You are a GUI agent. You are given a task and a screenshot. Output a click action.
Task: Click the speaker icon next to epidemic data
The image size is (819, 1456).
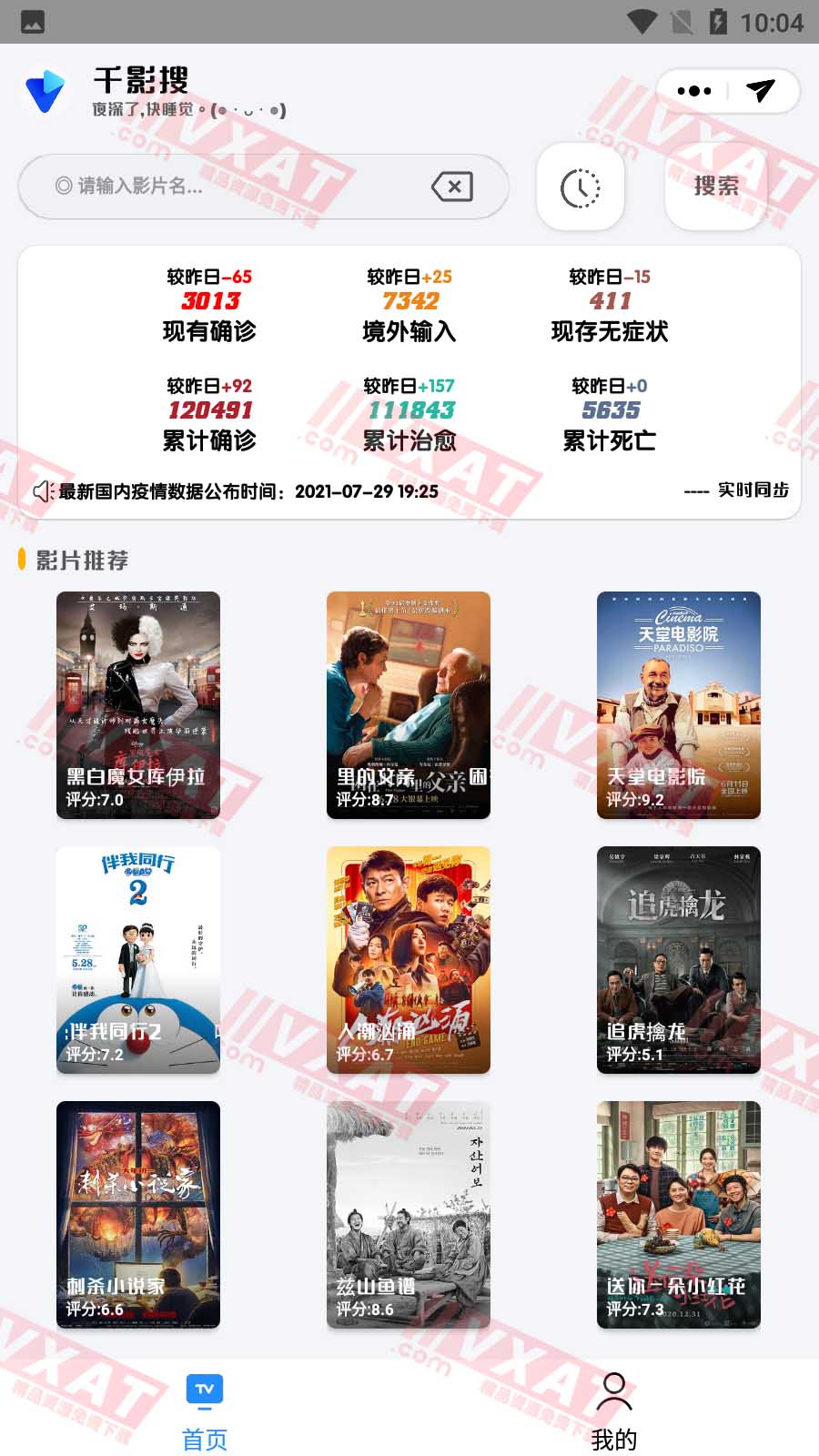coord(42,490)
